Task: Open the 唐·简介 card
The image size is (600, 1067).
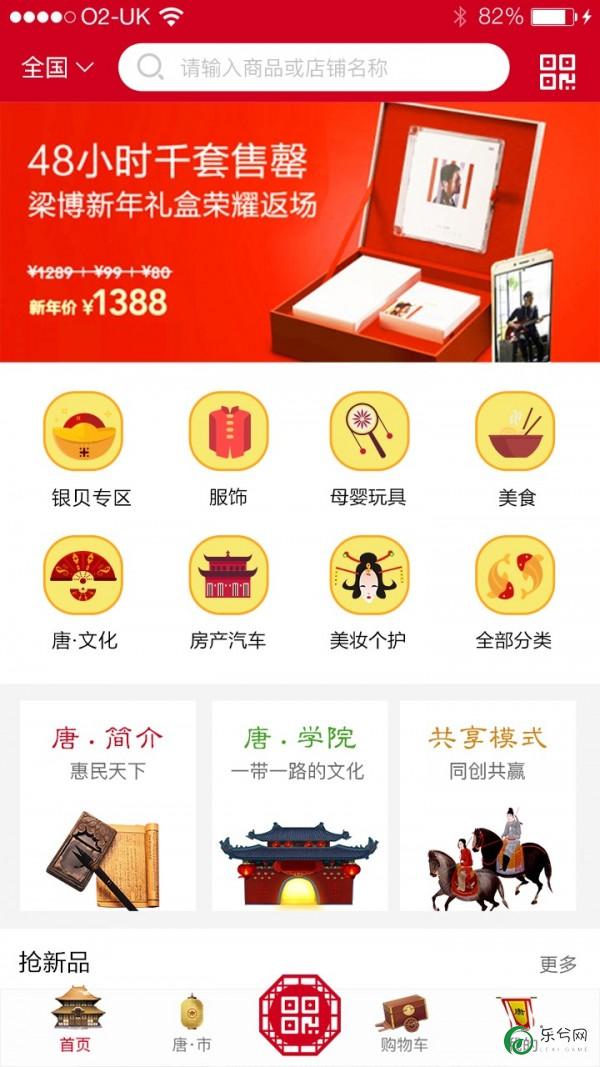Action: [108, 805]
